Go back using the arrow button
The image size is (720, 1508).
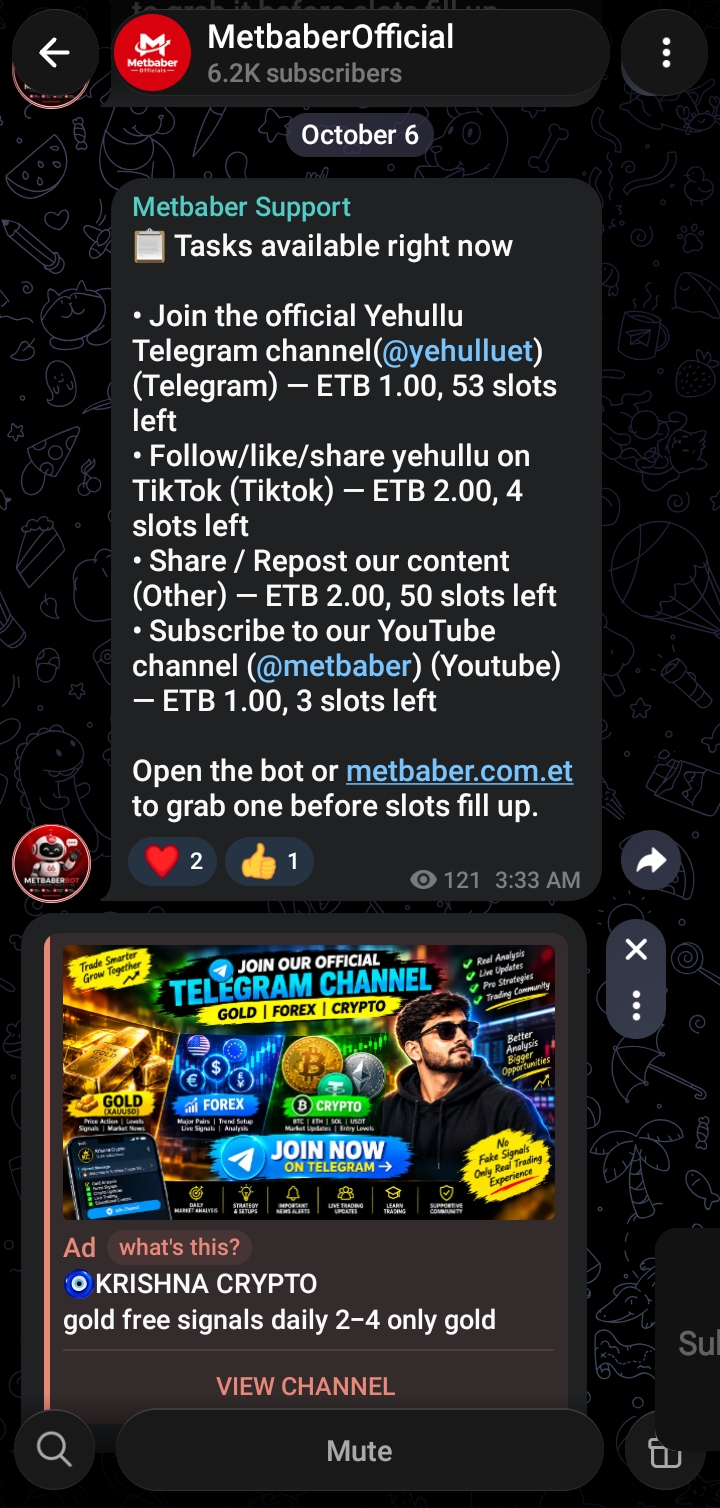(54, 53)
